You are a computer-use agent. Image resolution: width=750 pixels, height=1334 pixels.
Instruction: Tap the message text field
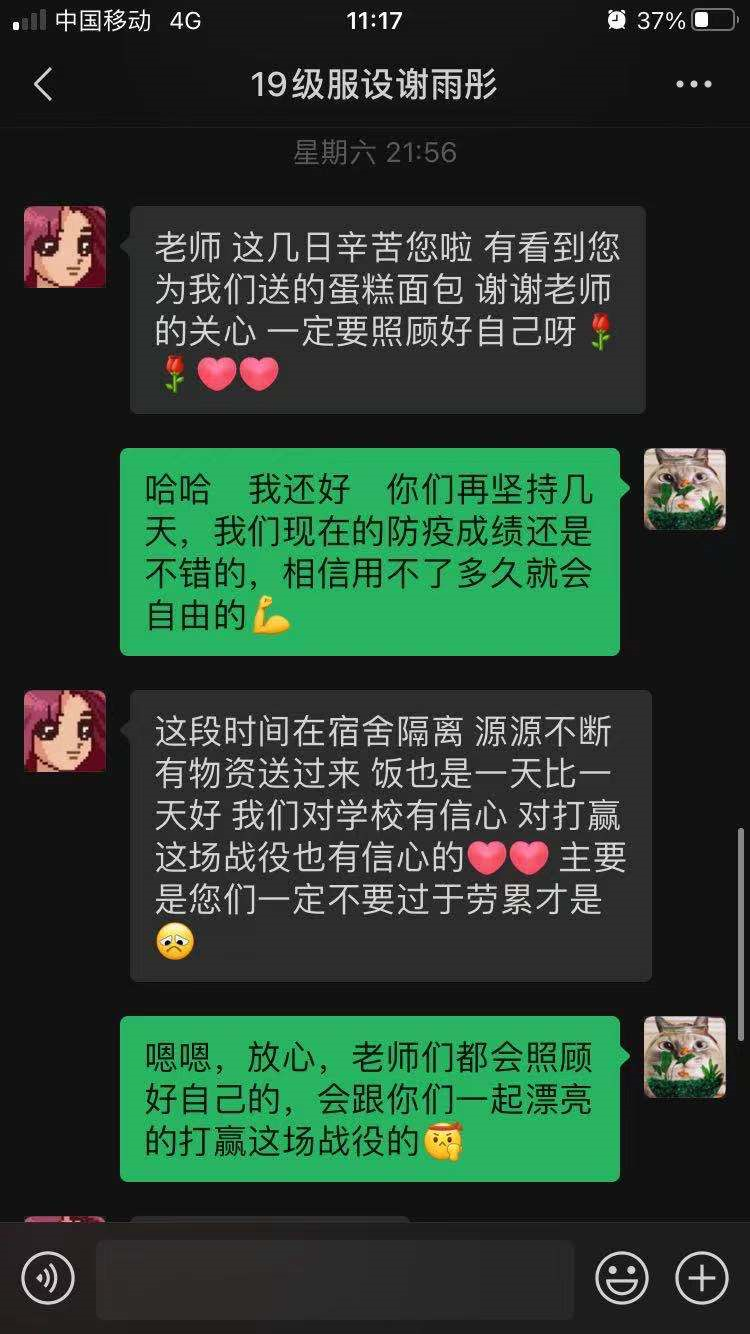click(x=335, y=1279)
